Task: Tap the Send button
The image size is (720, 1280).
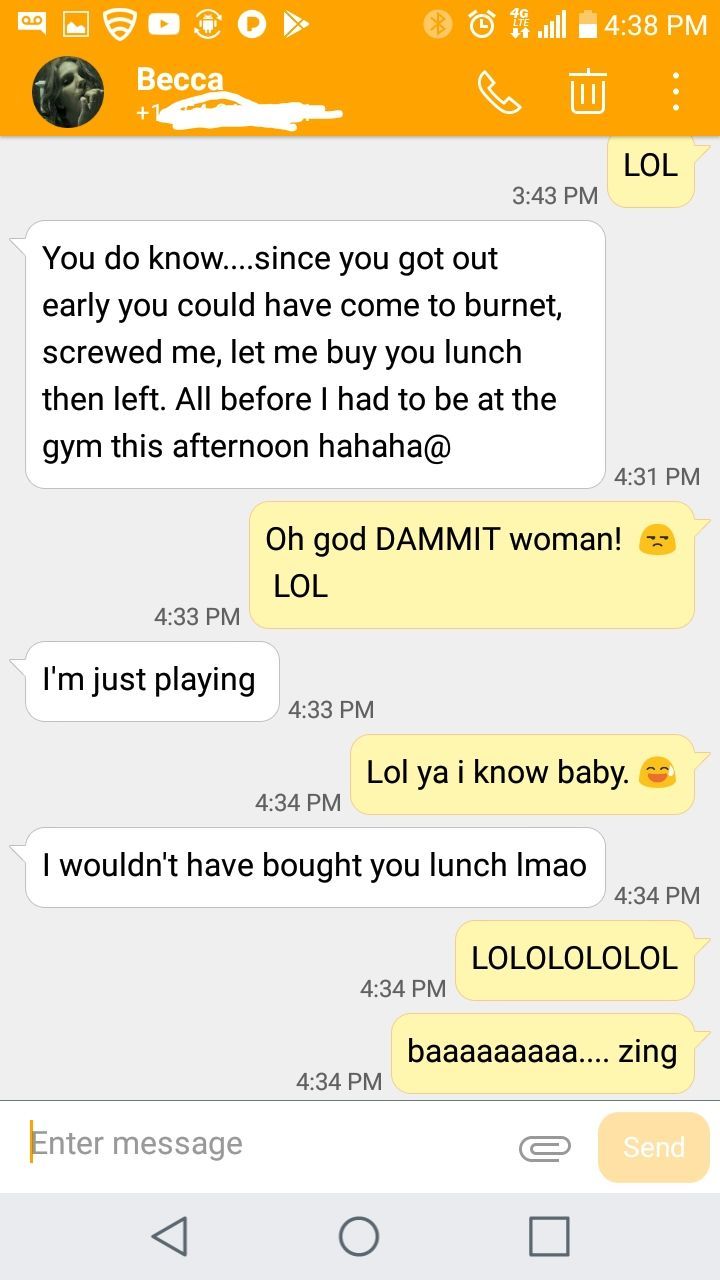Action: tap(653, 1147)
